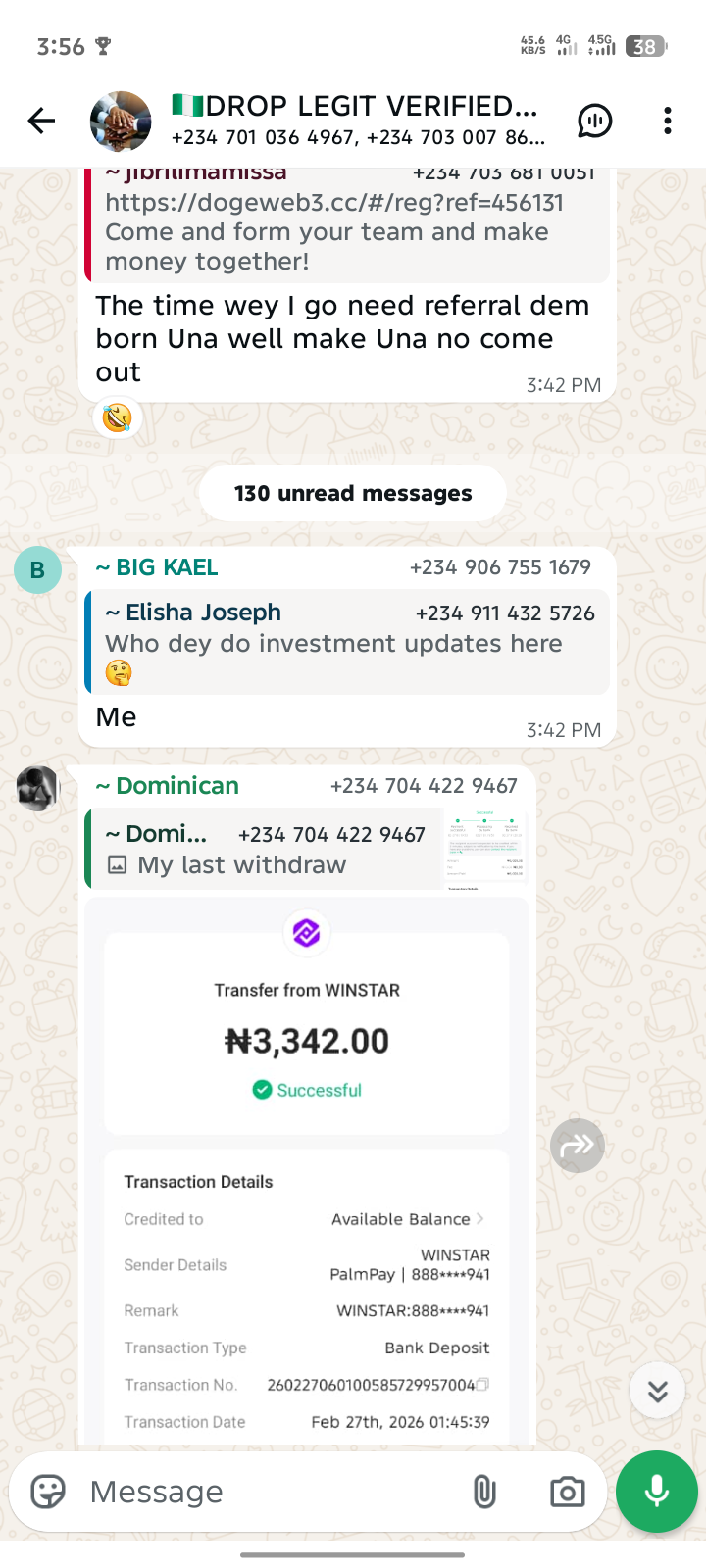View the laughing emoji reaction

pyautogui.click(x=118, y=418)
